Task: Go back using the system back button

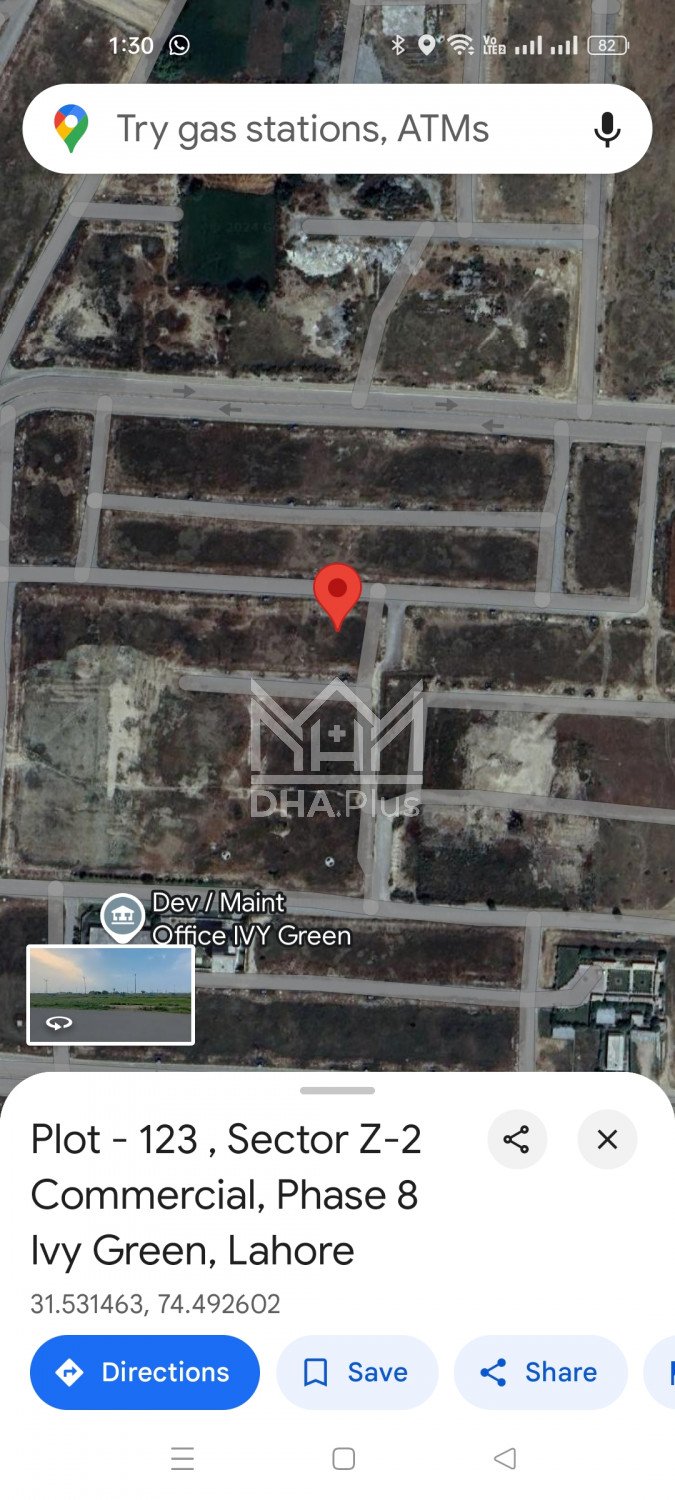Action: coord(505,1459)
